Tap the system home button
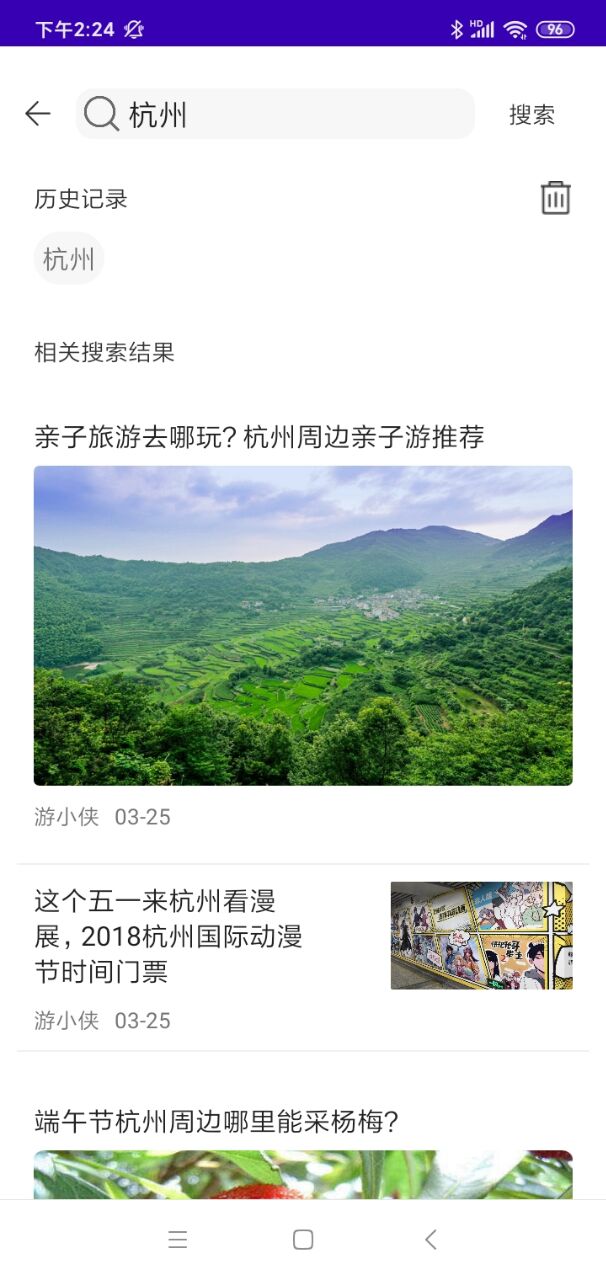The image size is (606, 1280). (303, 1240)
